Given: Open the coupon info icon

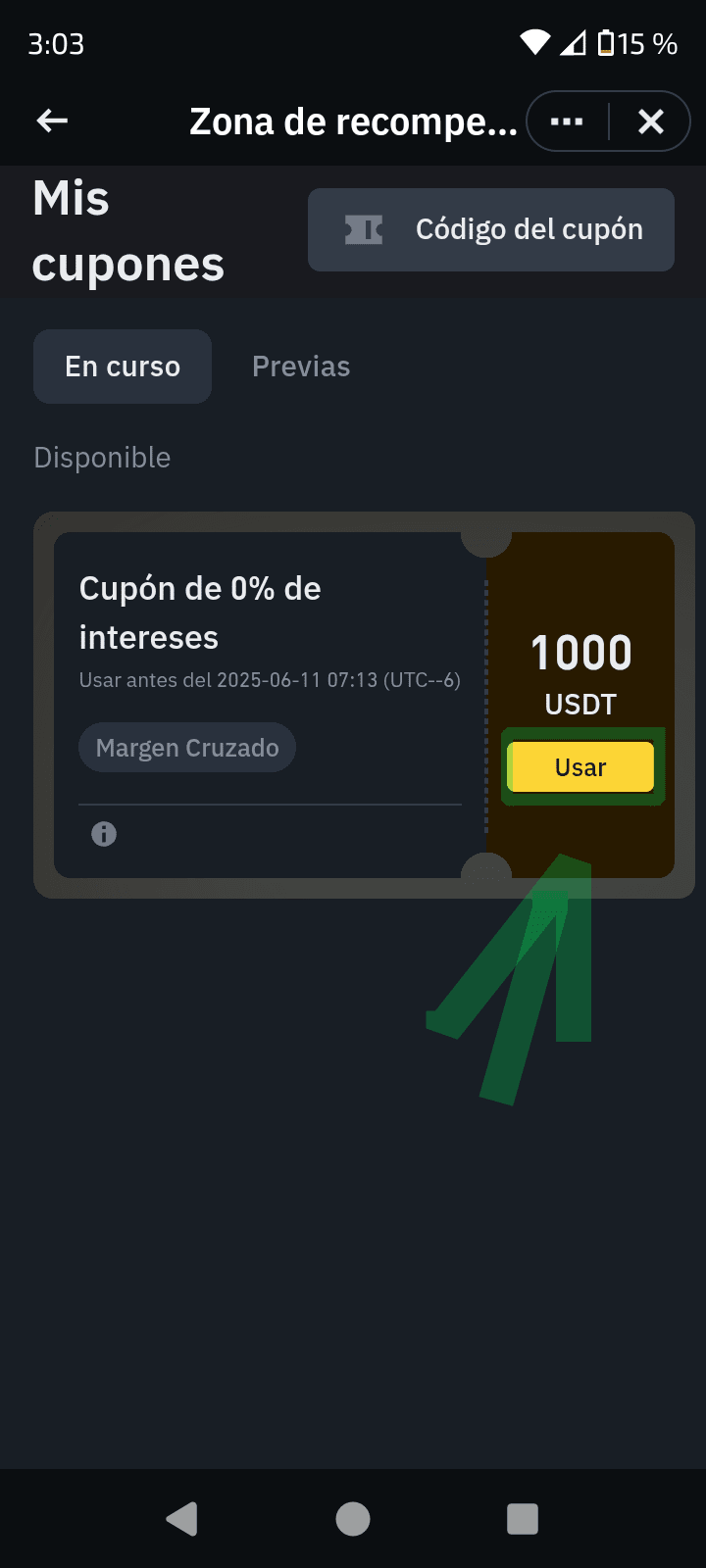Looking at the screenshot, I should (104, 834).
